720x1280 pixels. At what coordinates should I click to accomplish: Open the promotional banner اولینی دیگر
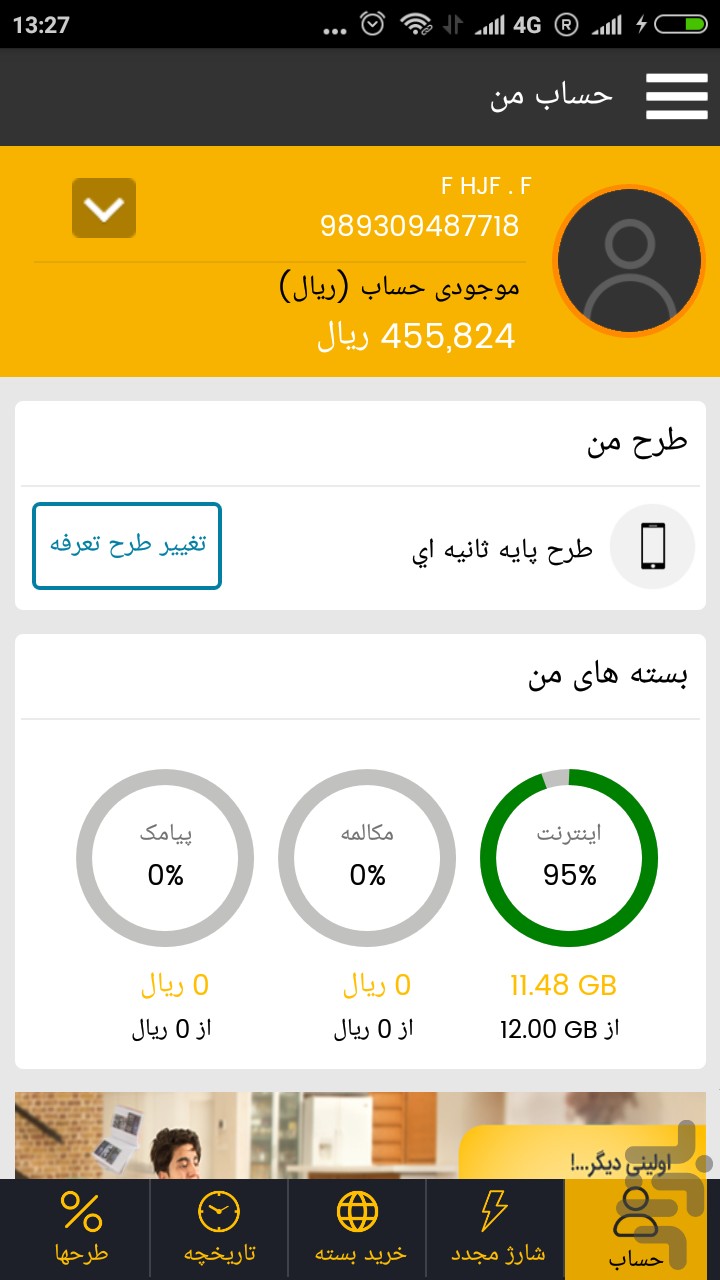click(x=360, y=1135)
